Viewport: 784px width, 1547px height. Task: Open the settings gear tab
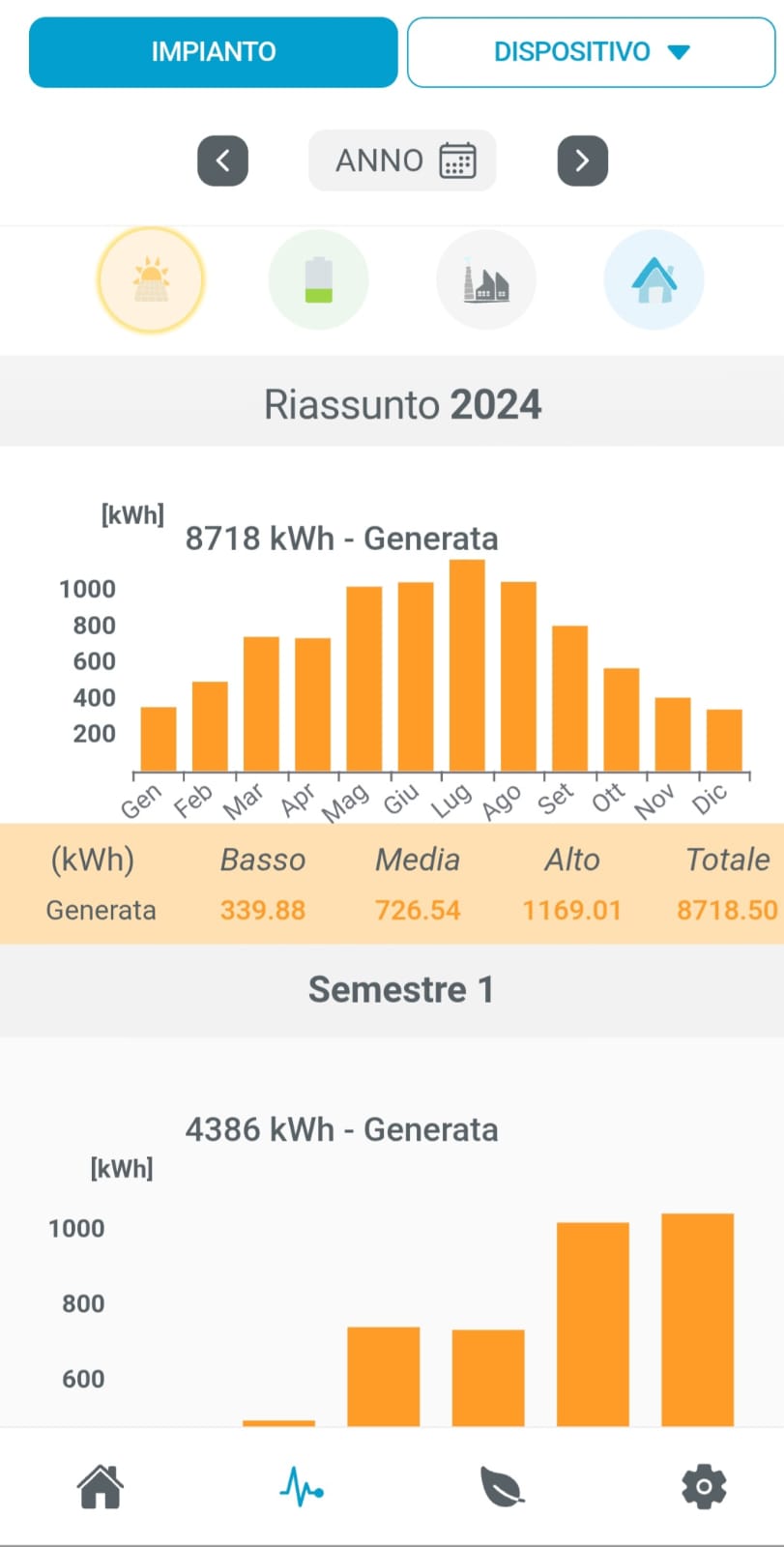coord(704,1487)
